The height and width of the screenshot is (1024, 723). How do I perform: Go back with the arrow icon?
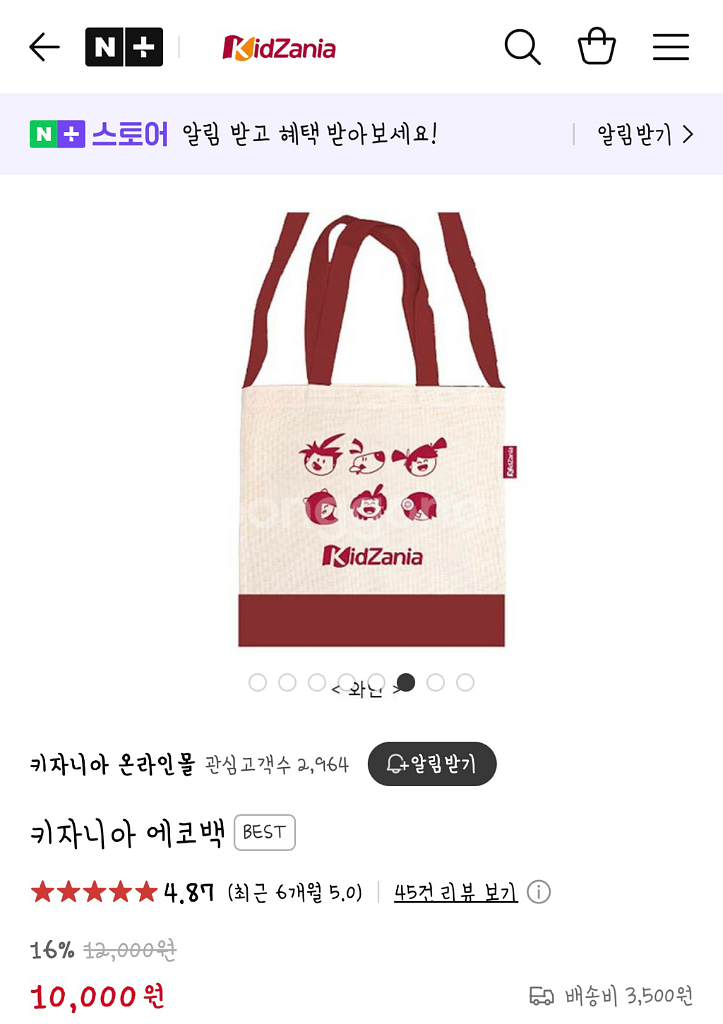(44, 48)
